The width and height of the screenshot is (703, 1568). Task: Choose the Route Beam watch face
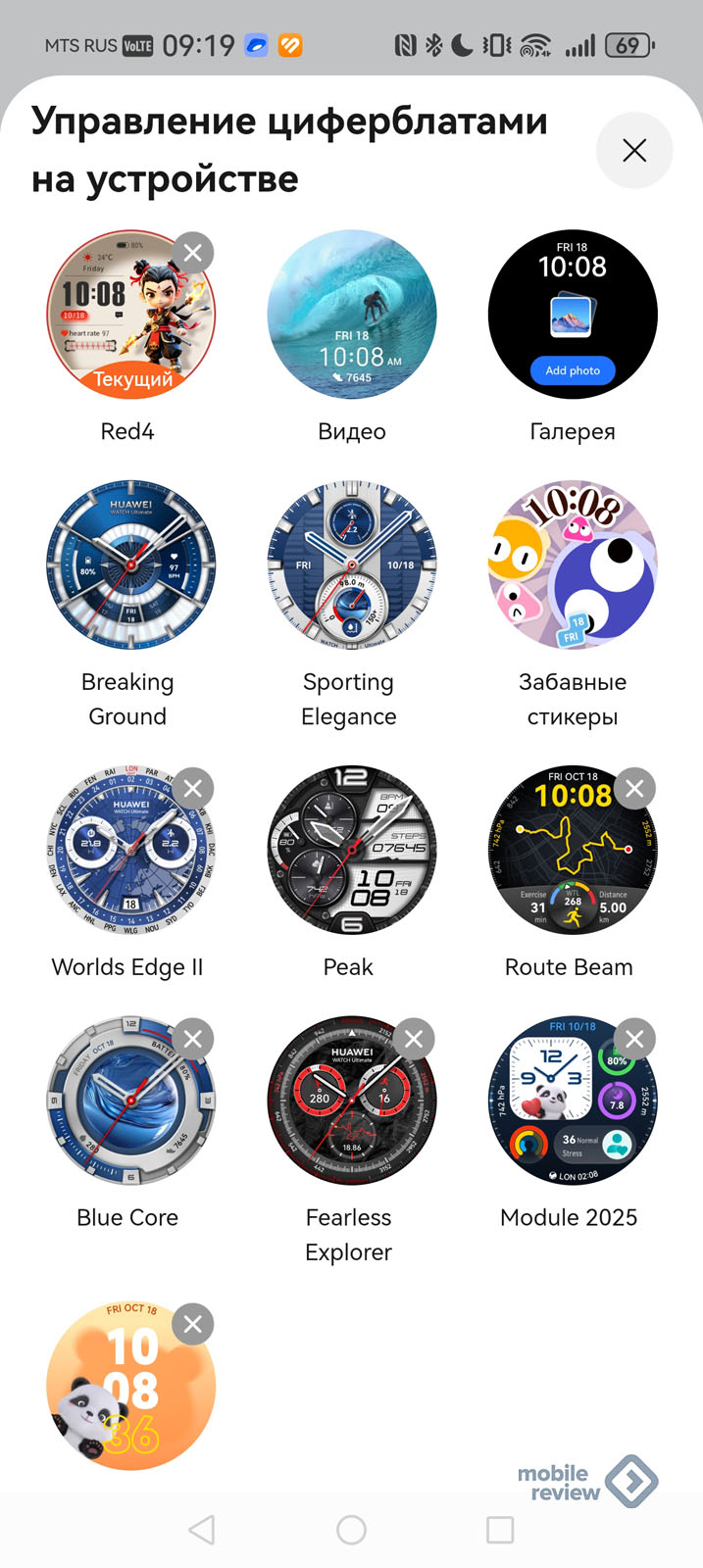(x=573, y=850)
